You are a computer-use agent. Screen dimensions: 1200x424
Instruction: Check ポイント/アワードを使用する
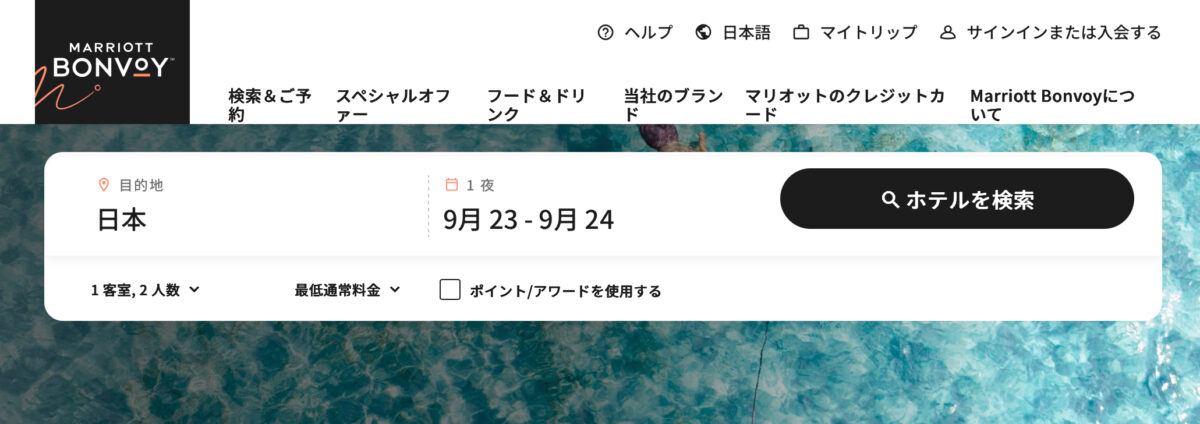point(450,290)
